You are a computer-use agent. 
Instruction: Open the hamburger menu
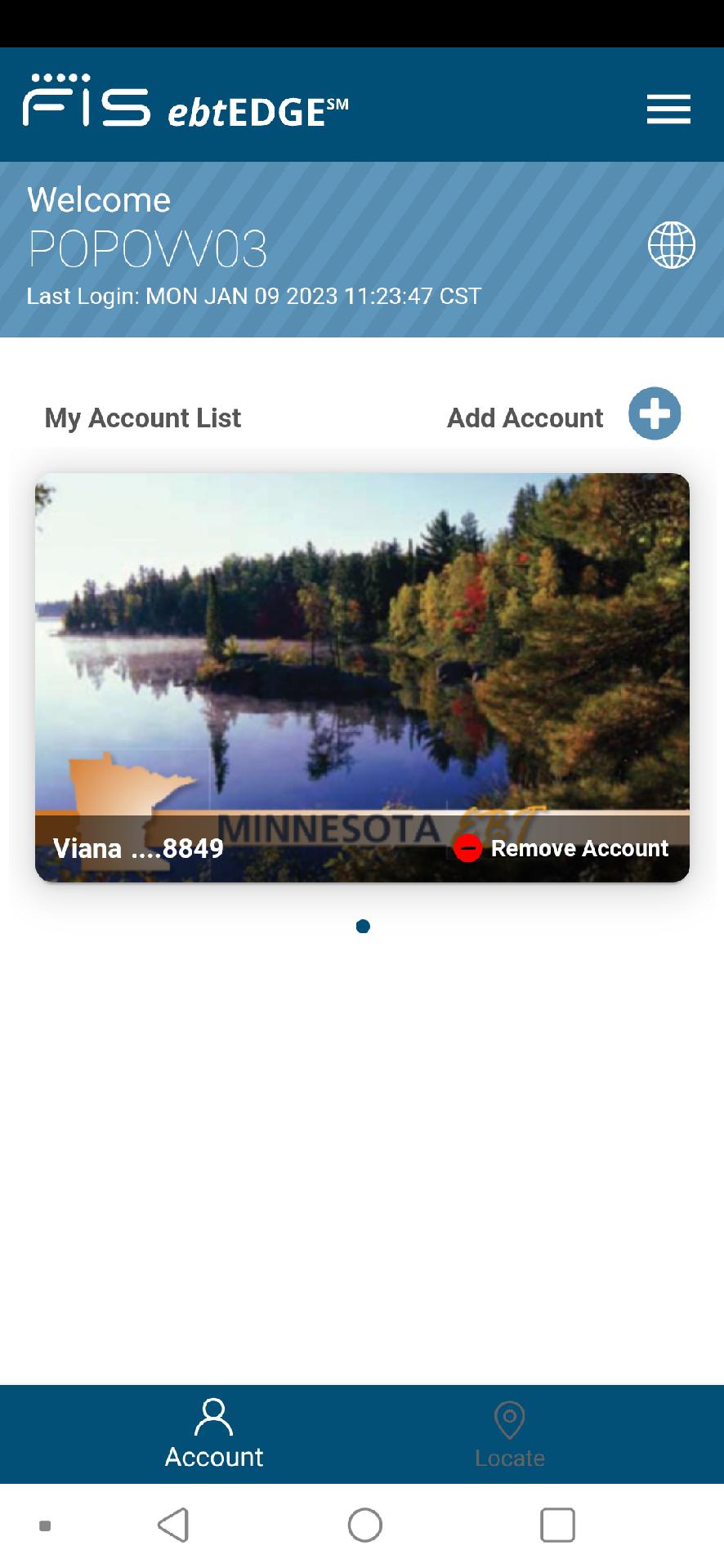(668, 109)
